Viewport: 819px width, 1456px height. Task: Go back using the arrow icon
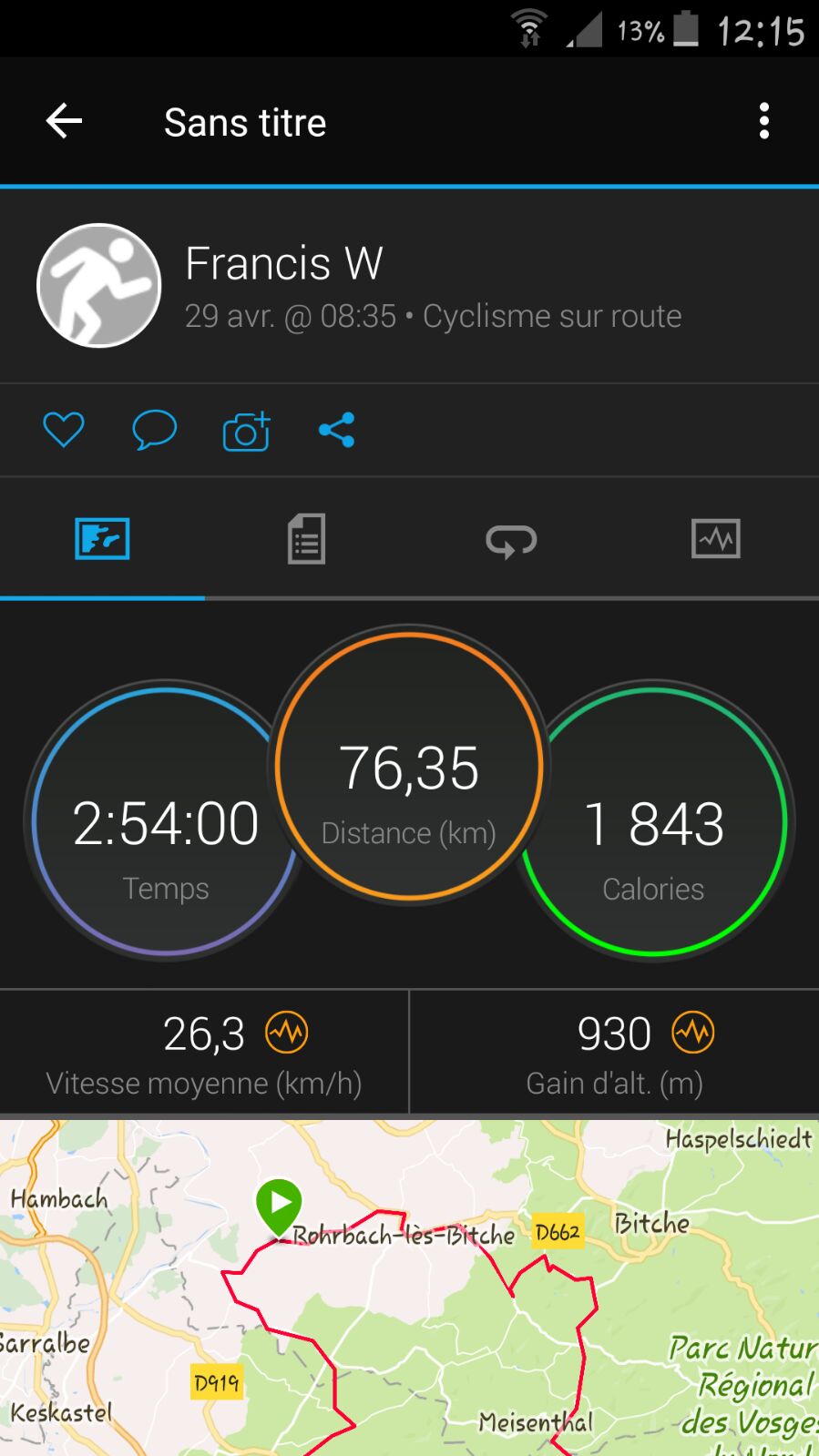click(x=64, y=121)
